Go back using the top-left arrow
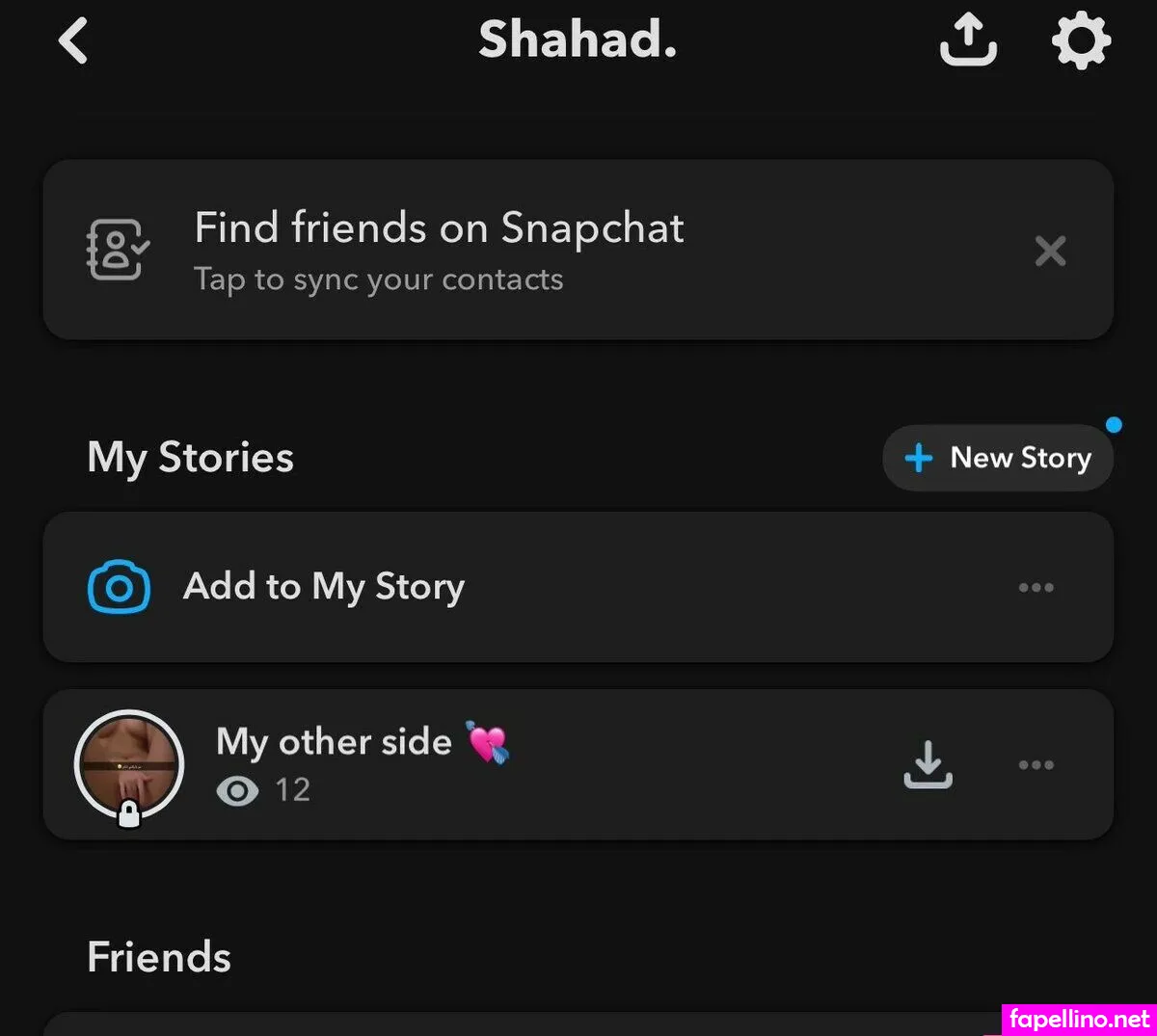The image size is (1157, 1036). (x=73, y=41)
